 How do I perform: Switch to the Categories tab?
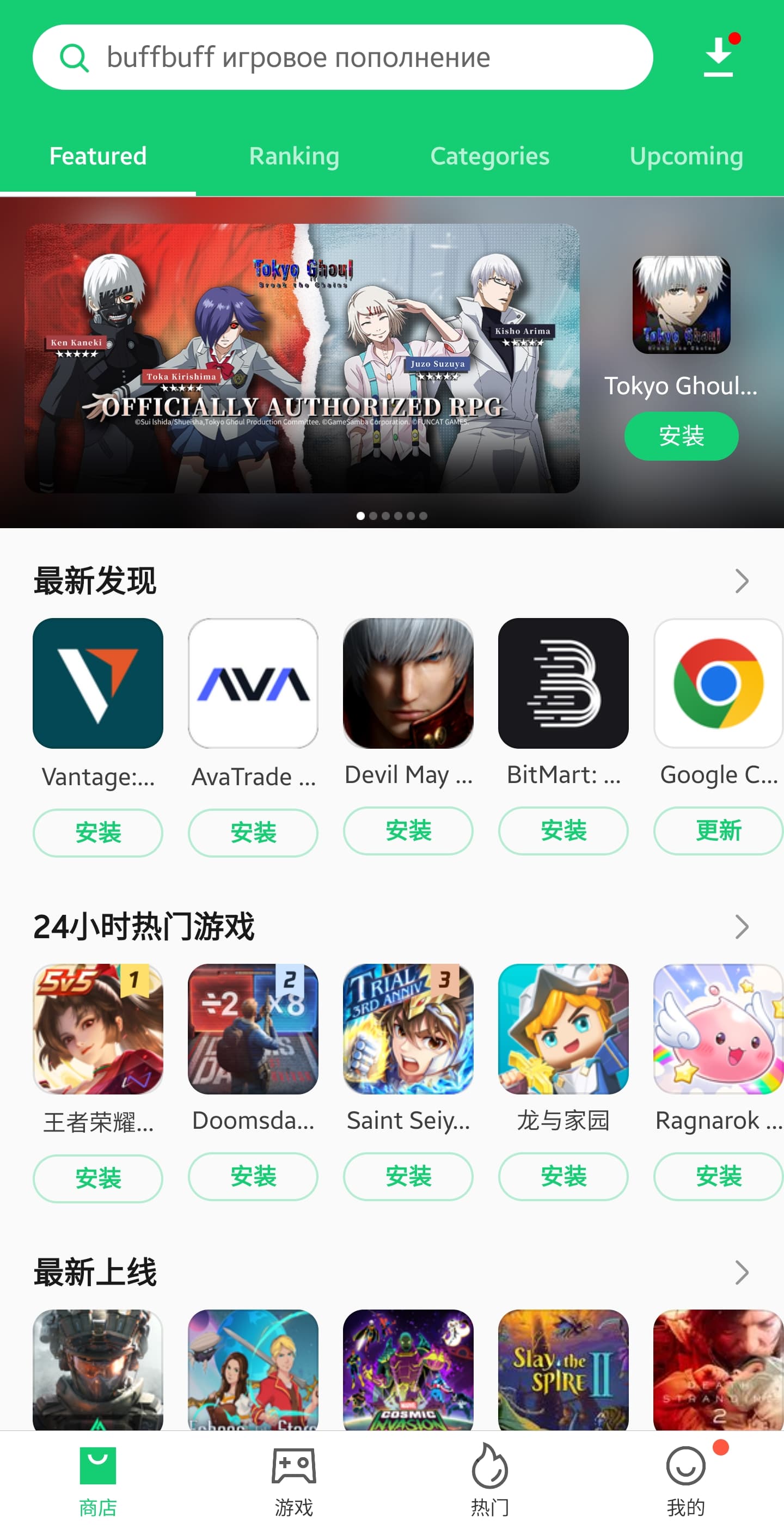[x=489, y=156]
